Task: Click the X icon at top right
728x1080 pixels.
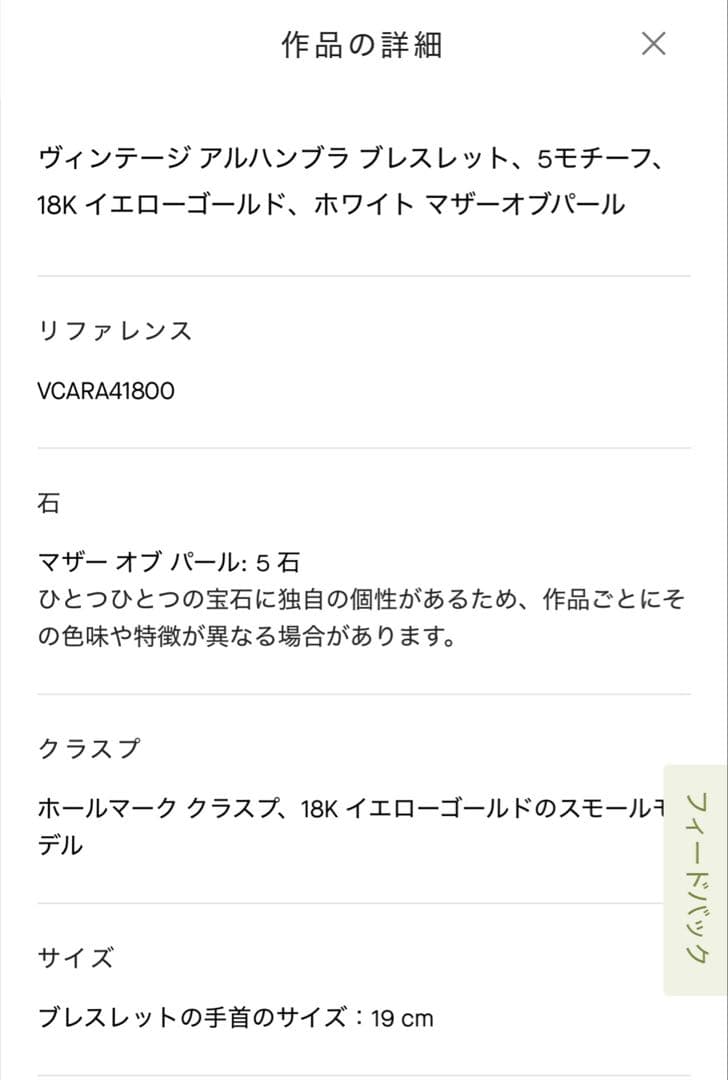Action: pyautogui.click(x=656, y=43)
